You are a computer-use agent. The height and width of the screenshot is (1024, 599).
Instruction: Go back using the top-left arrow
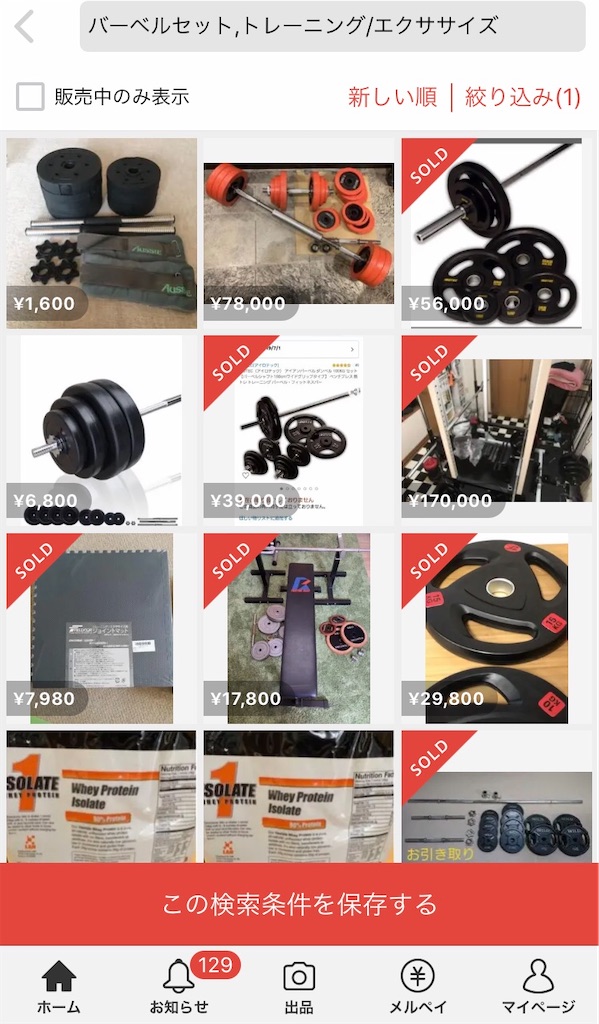[x=25, y=27]
